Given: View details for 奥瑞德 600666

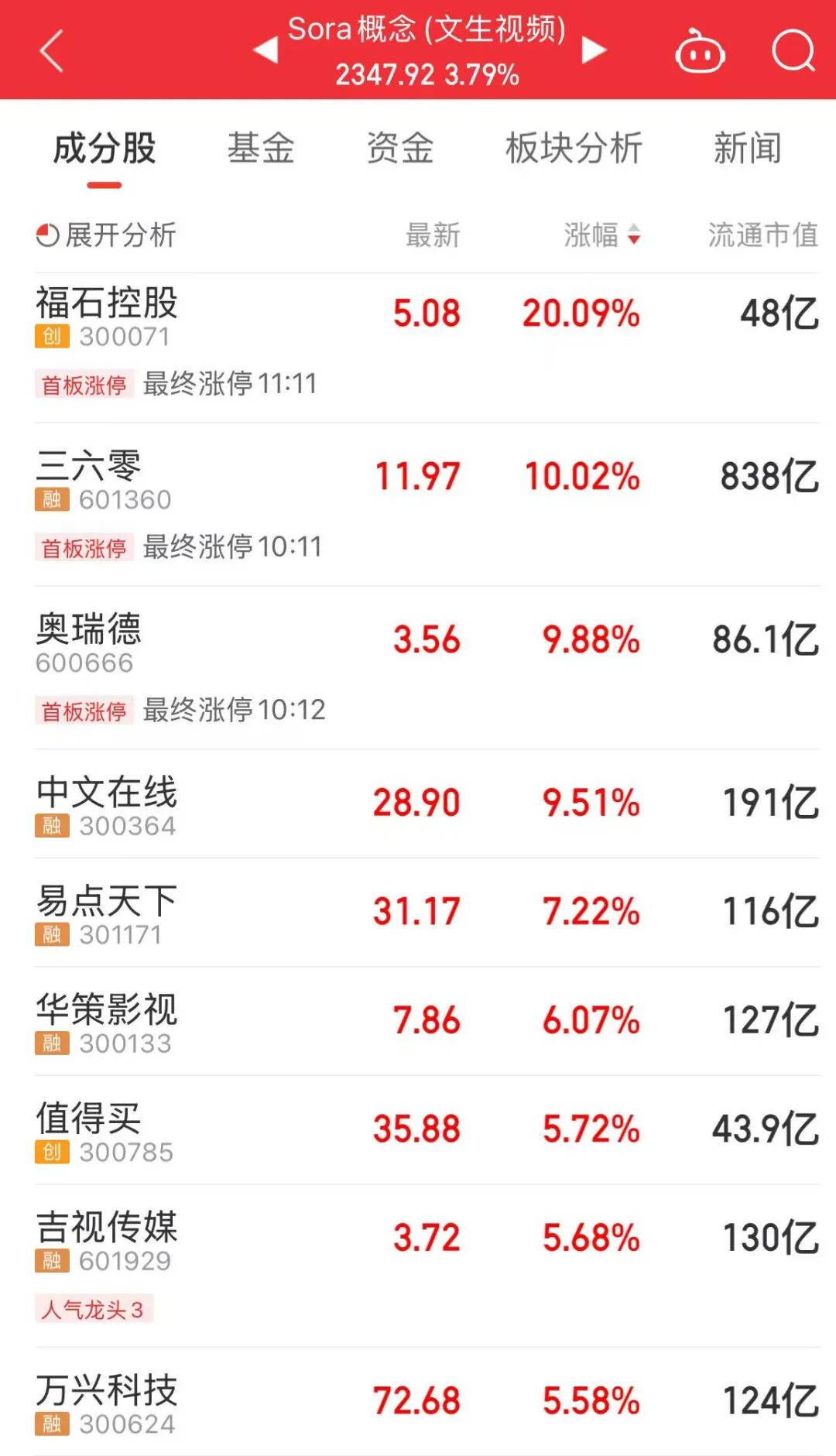Looking at the screenshot, I should click(88, 642).
